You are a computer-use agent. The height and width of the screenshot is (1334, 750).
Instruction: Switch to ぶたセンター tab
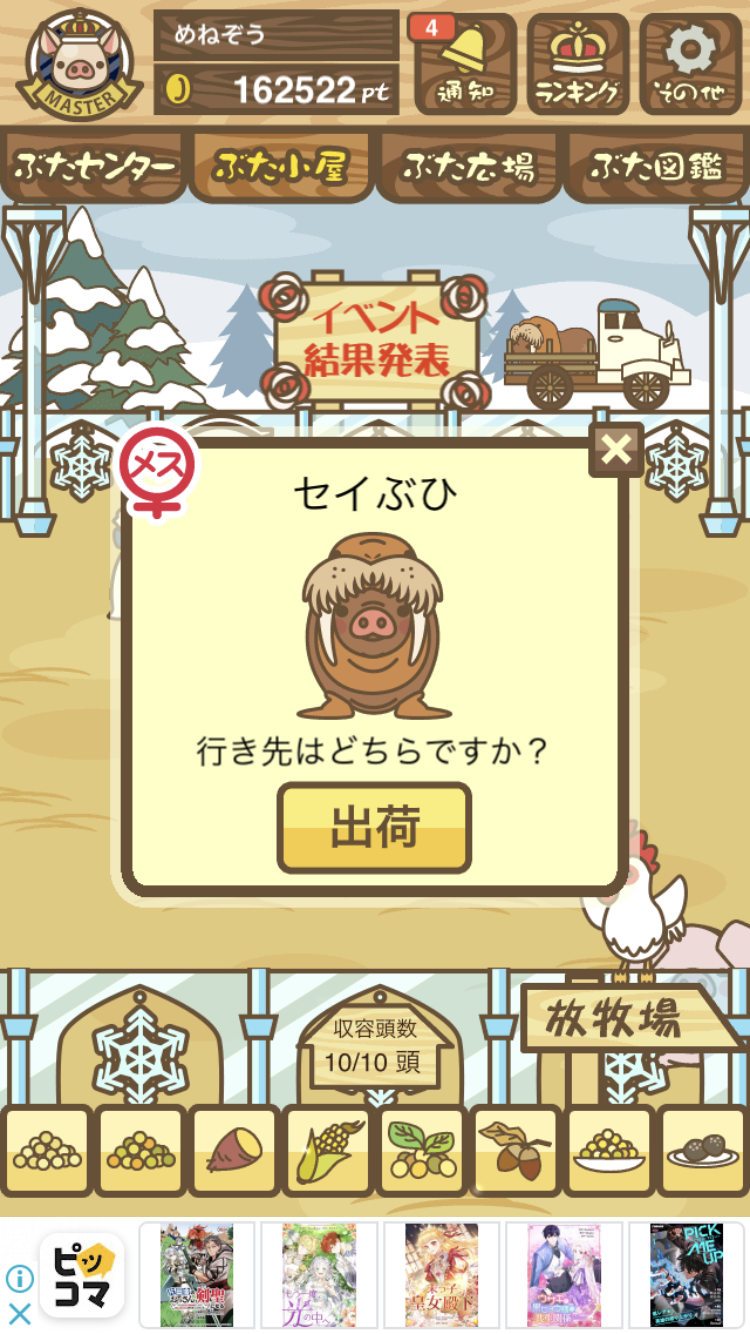(x=94, y=167)
